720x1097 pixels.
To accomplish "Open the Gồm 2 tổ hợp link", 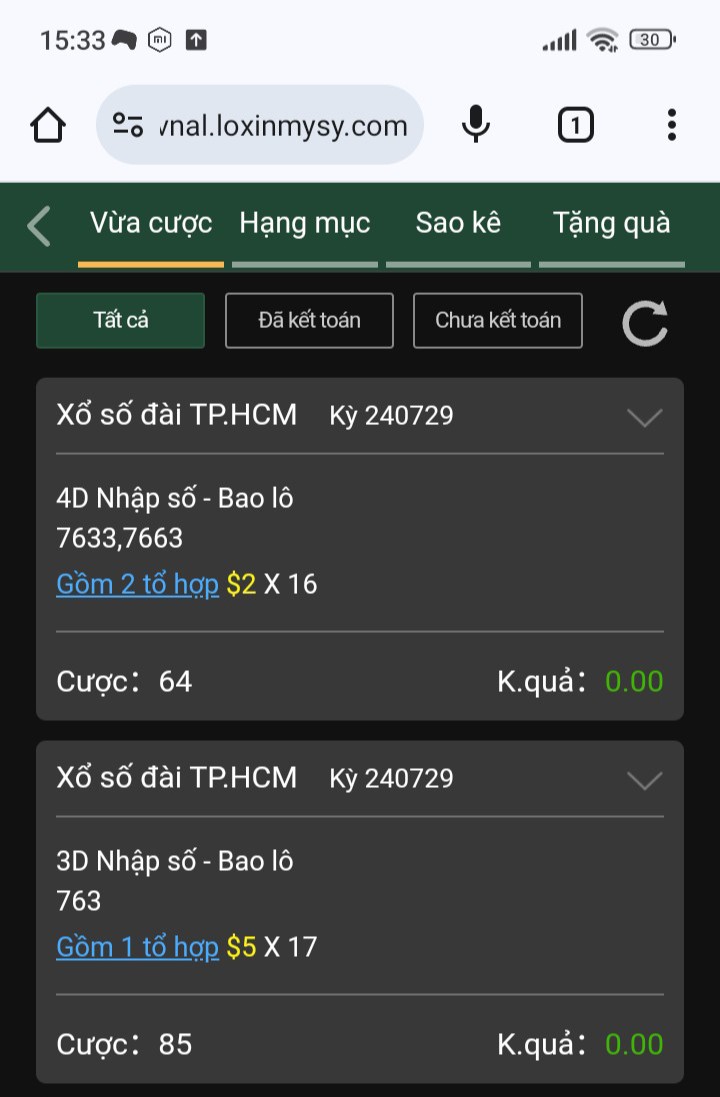I will pyautogui.click(x=137, y=584).
